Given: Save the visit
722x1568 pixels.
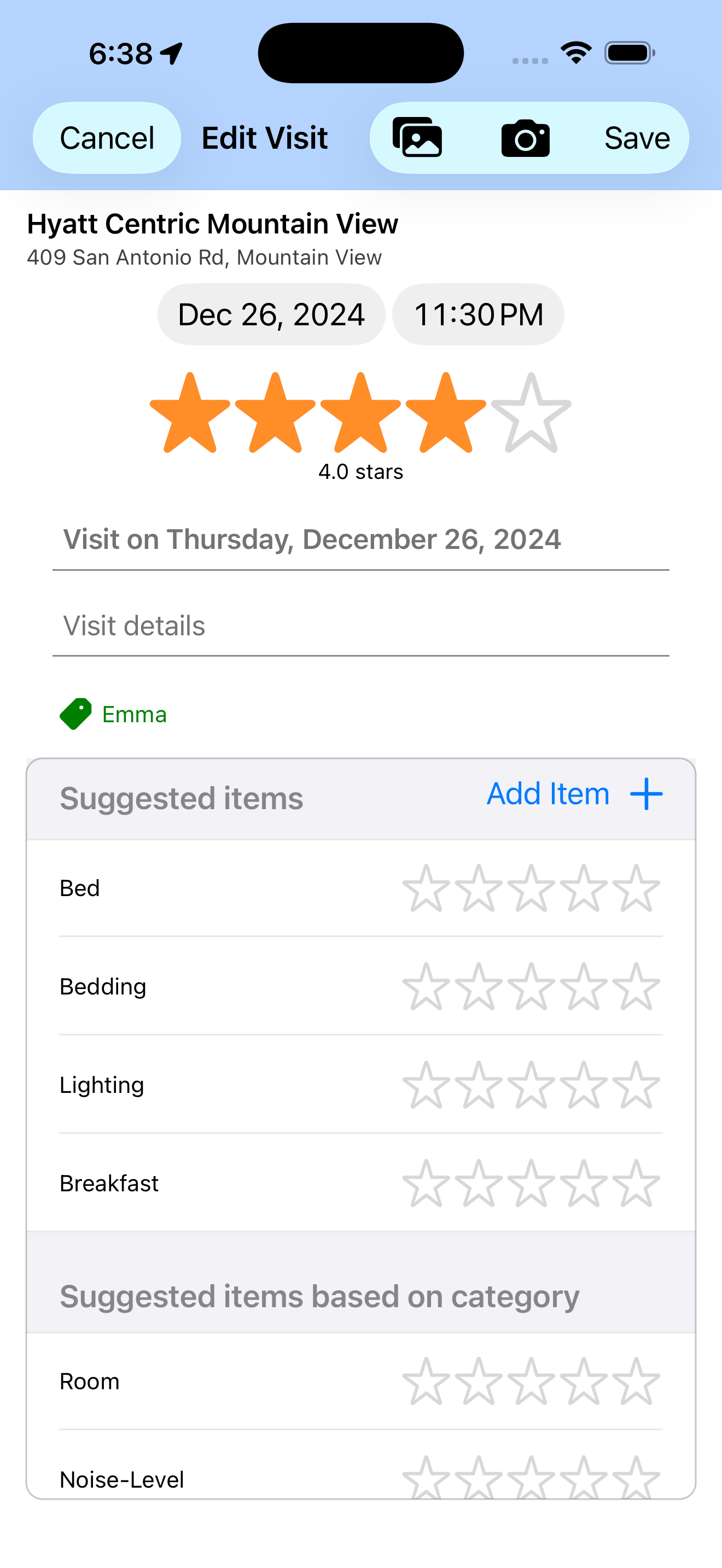Looking at the screenshot, I should [637, 138].
